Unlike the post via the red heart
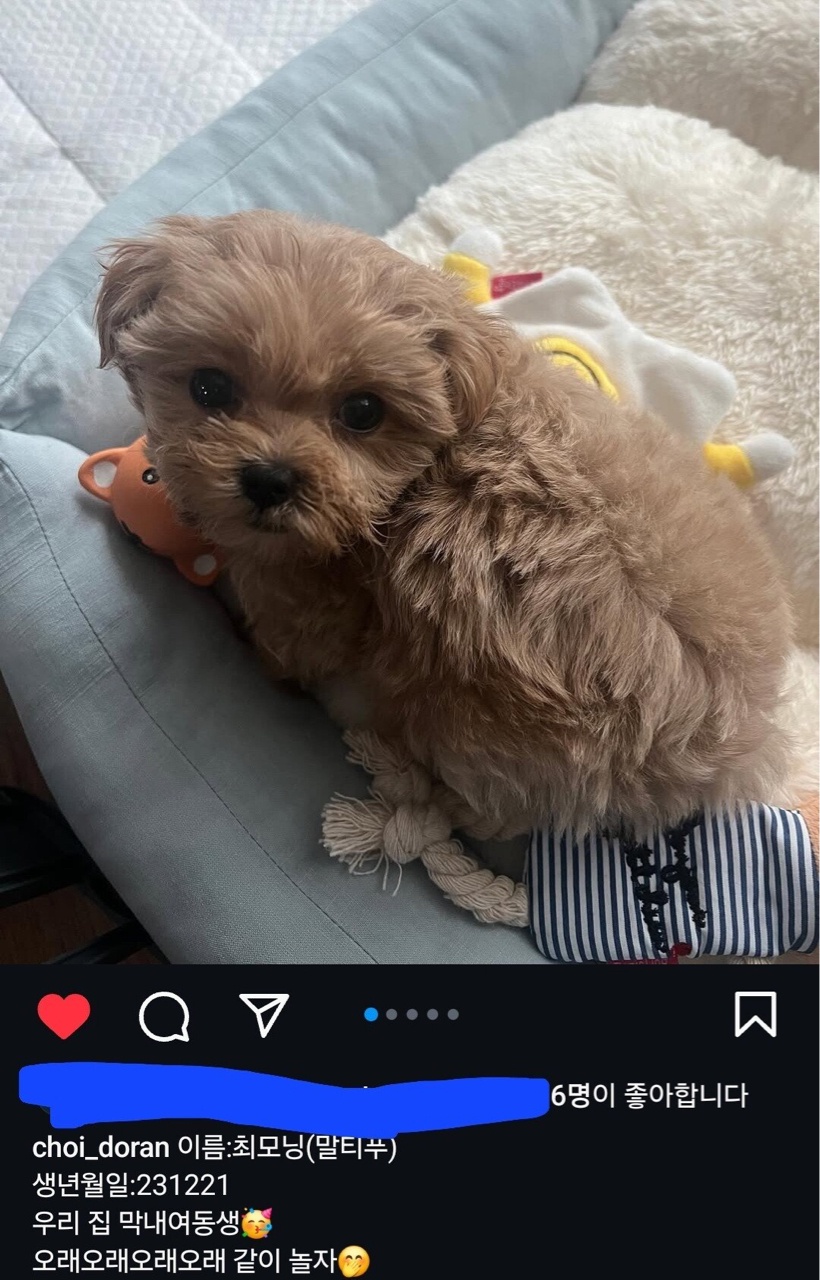Screen dimensions: 820x1280 pyautogui.click(x=64, y=1016)
